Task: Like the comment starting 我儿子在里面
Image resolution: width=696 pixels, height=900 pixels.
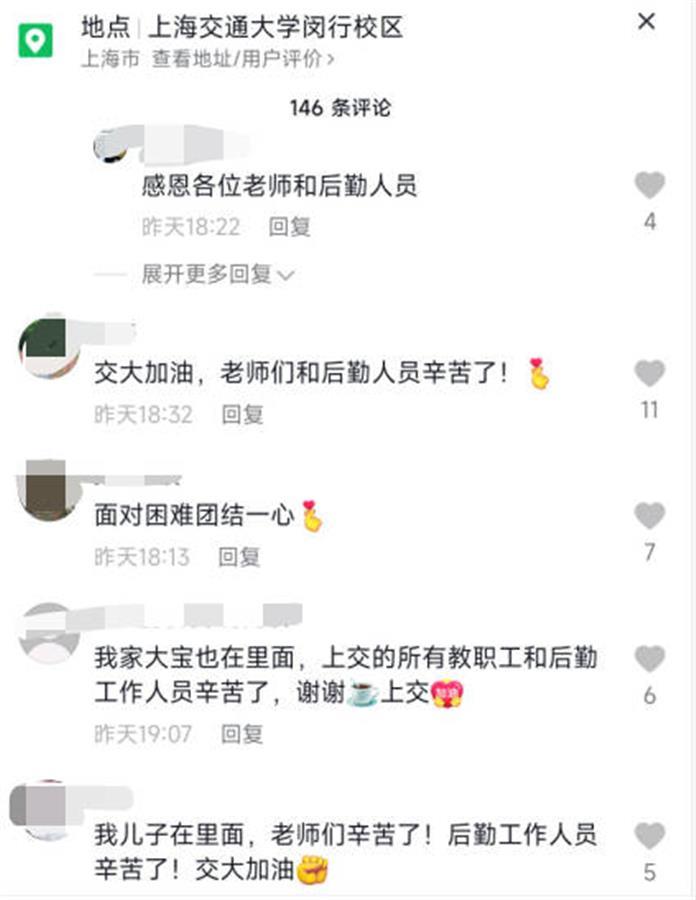Action: point(650,836)
